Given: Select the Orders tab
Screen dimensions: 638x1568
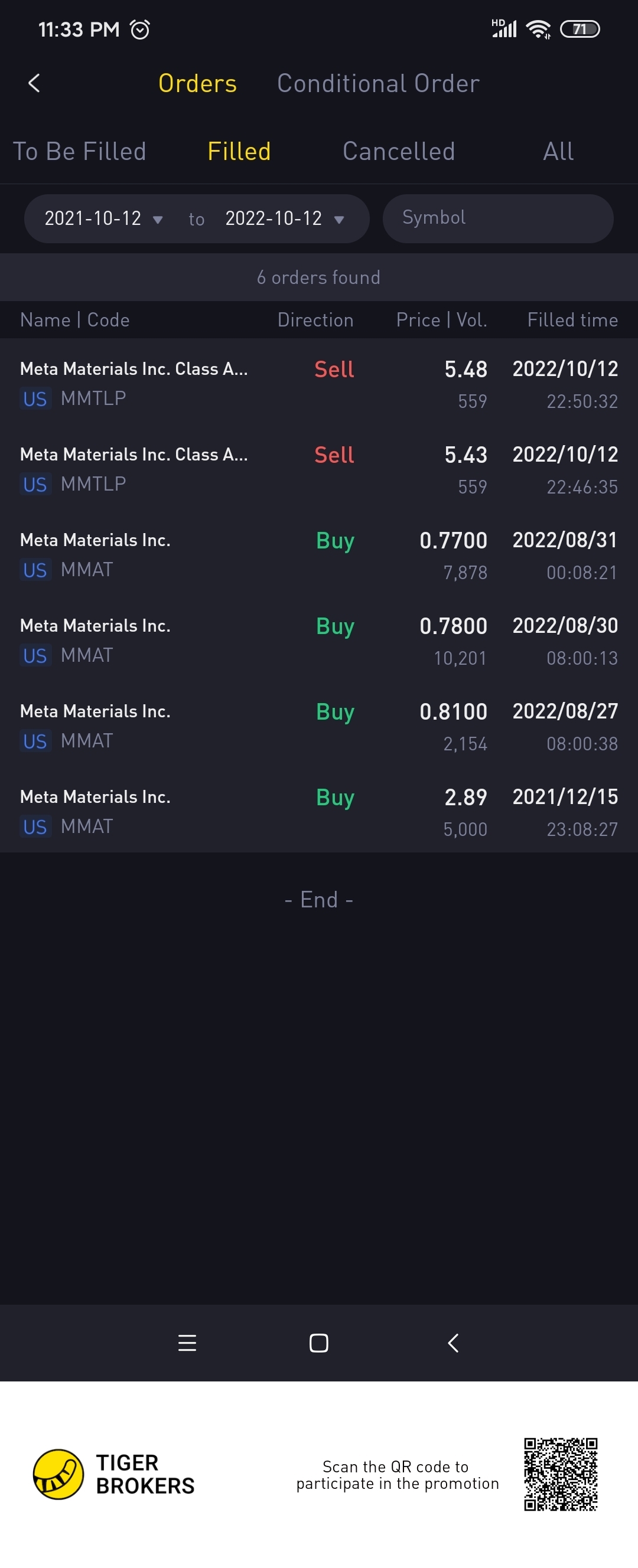Looking at the screenshot, I should [197, 83].
